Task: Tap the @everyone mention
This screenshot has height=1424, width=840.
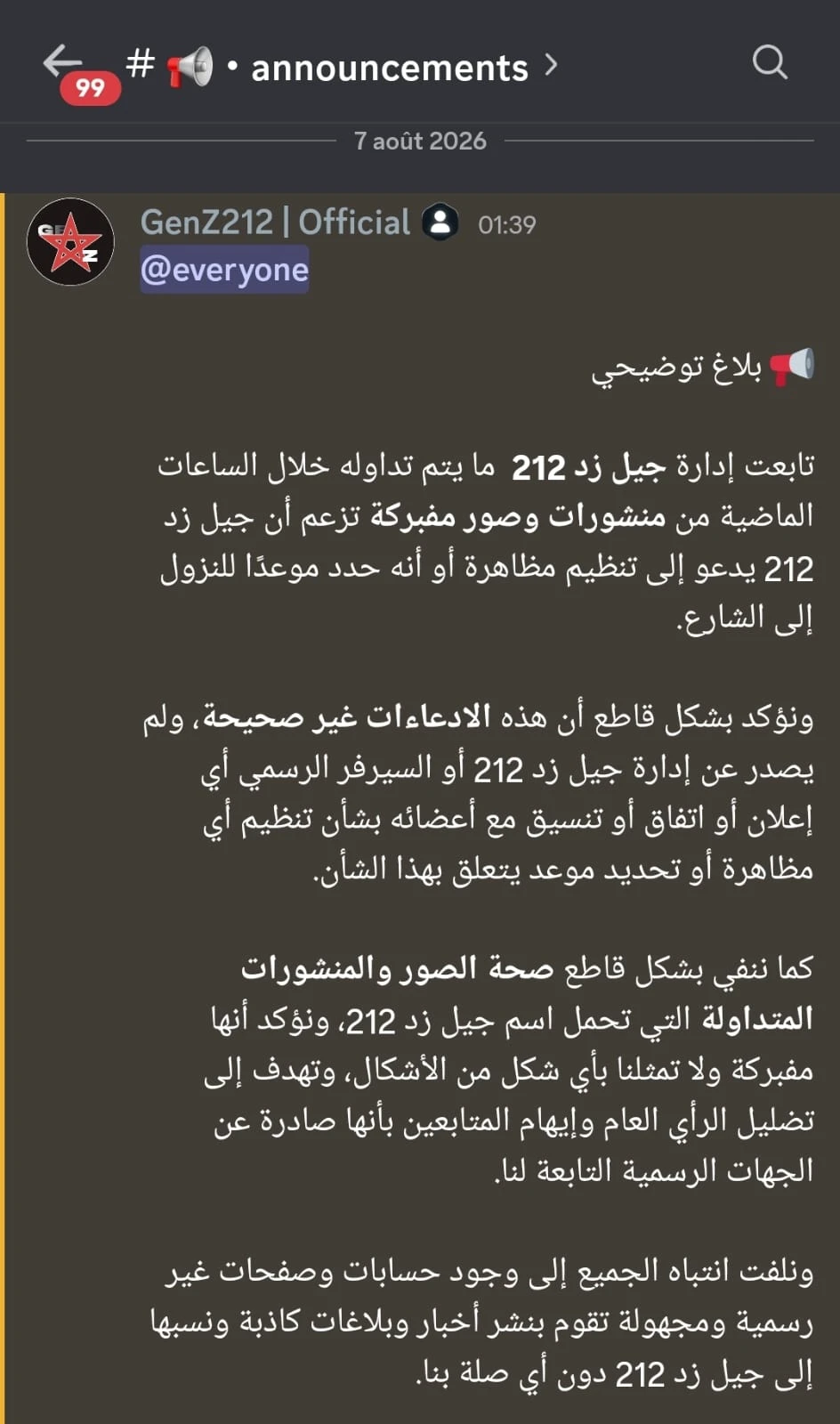Action: tap(224, 270)
